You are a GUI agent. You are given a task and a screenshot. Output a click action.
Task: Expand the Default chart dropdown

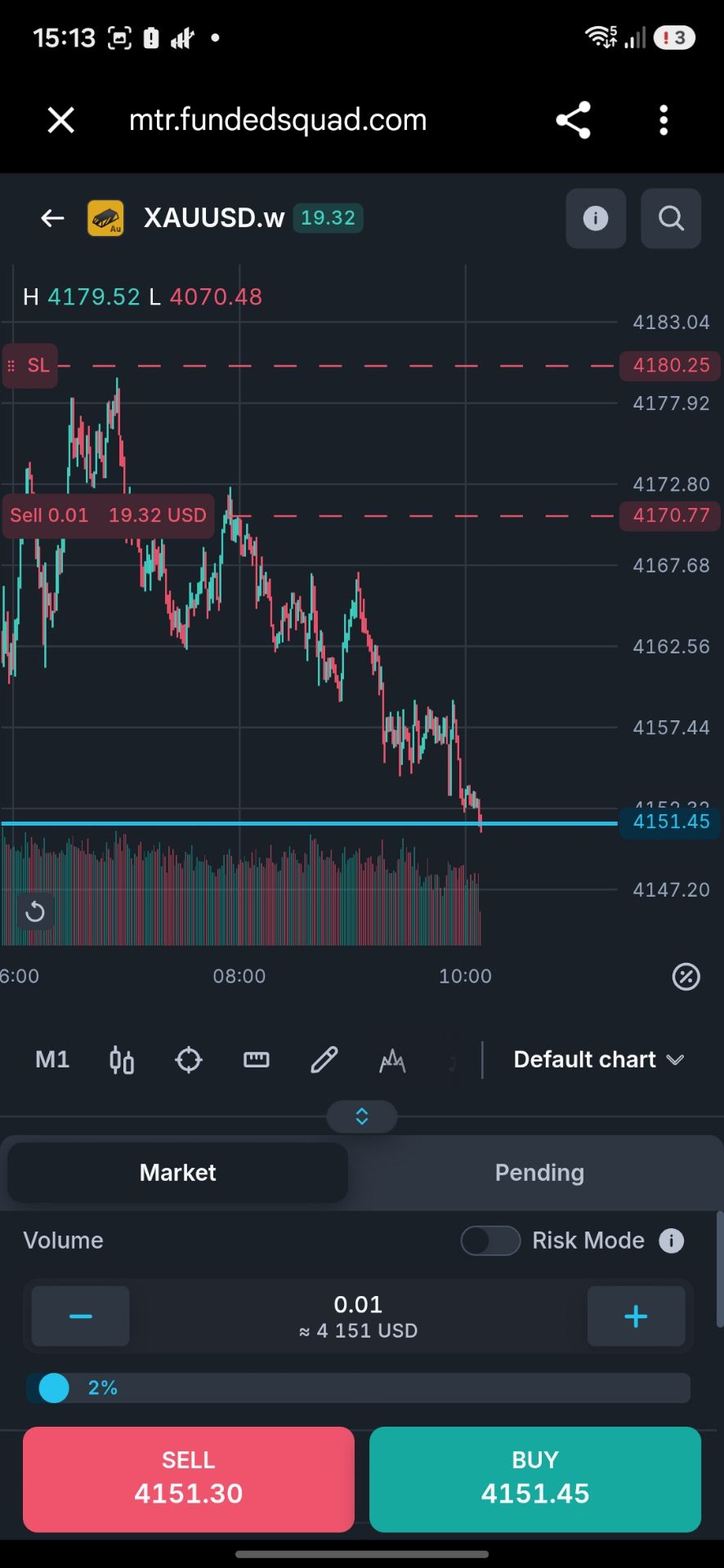pos(598,1059)
